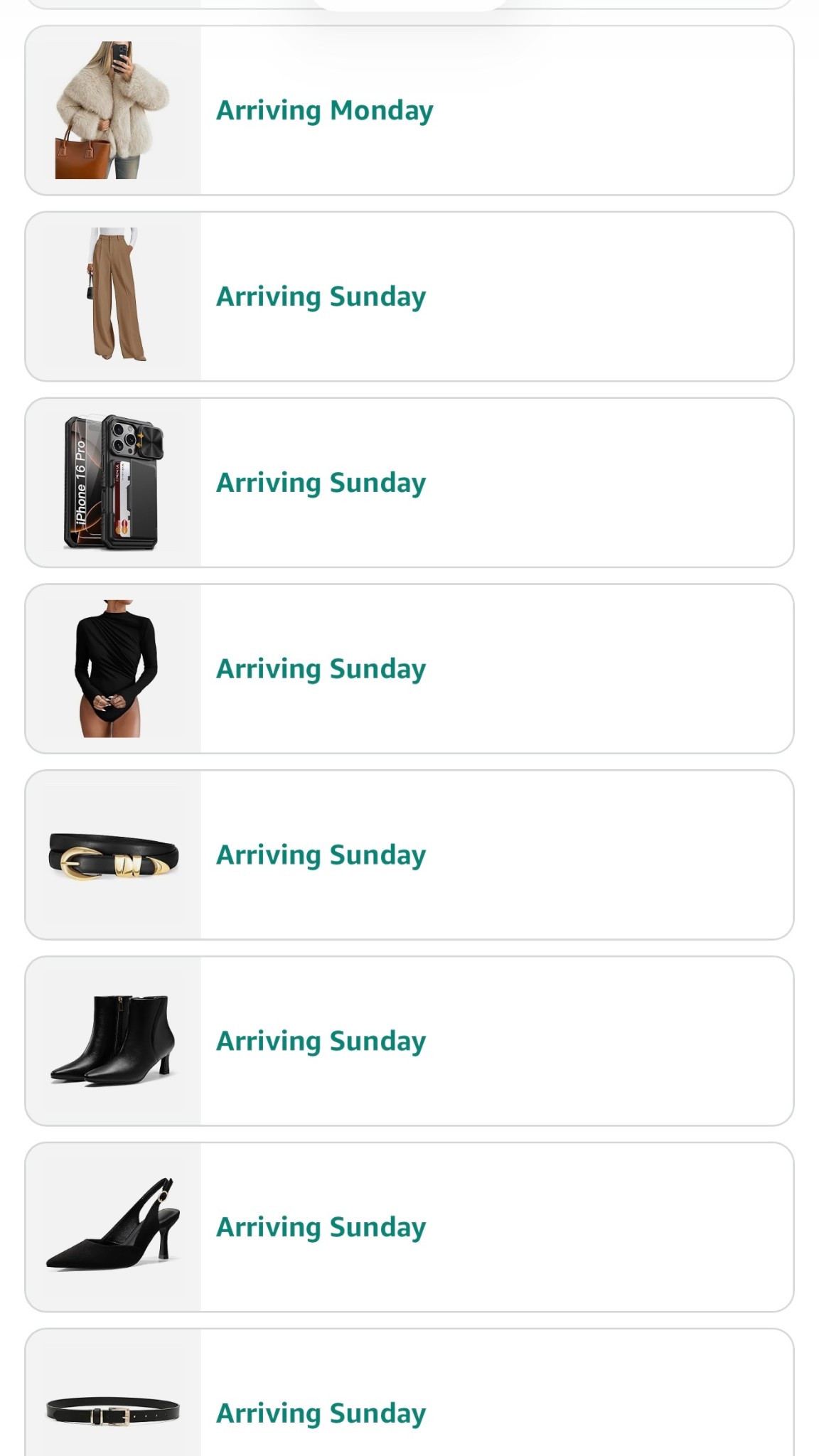The image size is (819, 1456).
Task: View the iPhone 16 Pro case order
Action: click(x=409, y=483)
